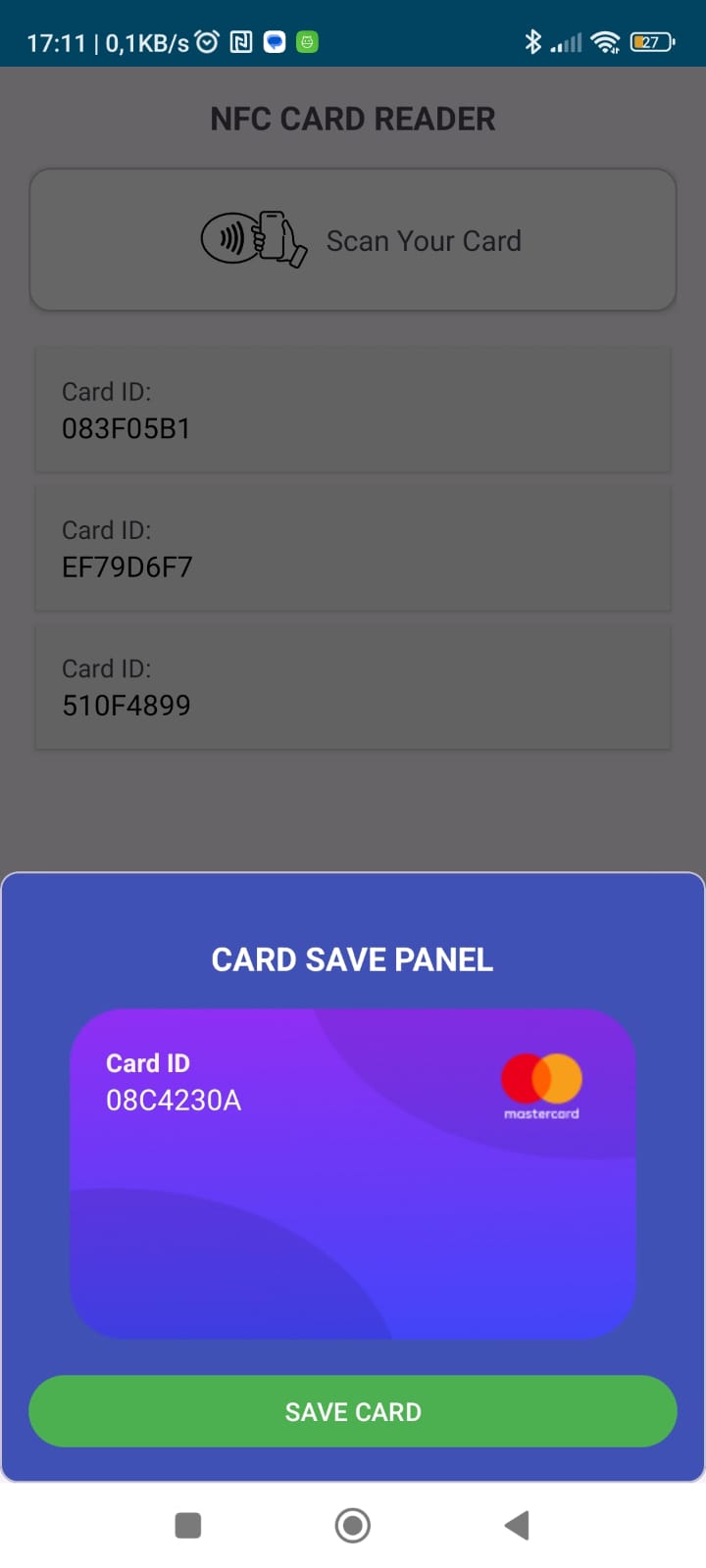Viewport: 706px width, 1568px height.
Task: Tap the alarm clock status bar icon
Action: [x=206, y=41]
